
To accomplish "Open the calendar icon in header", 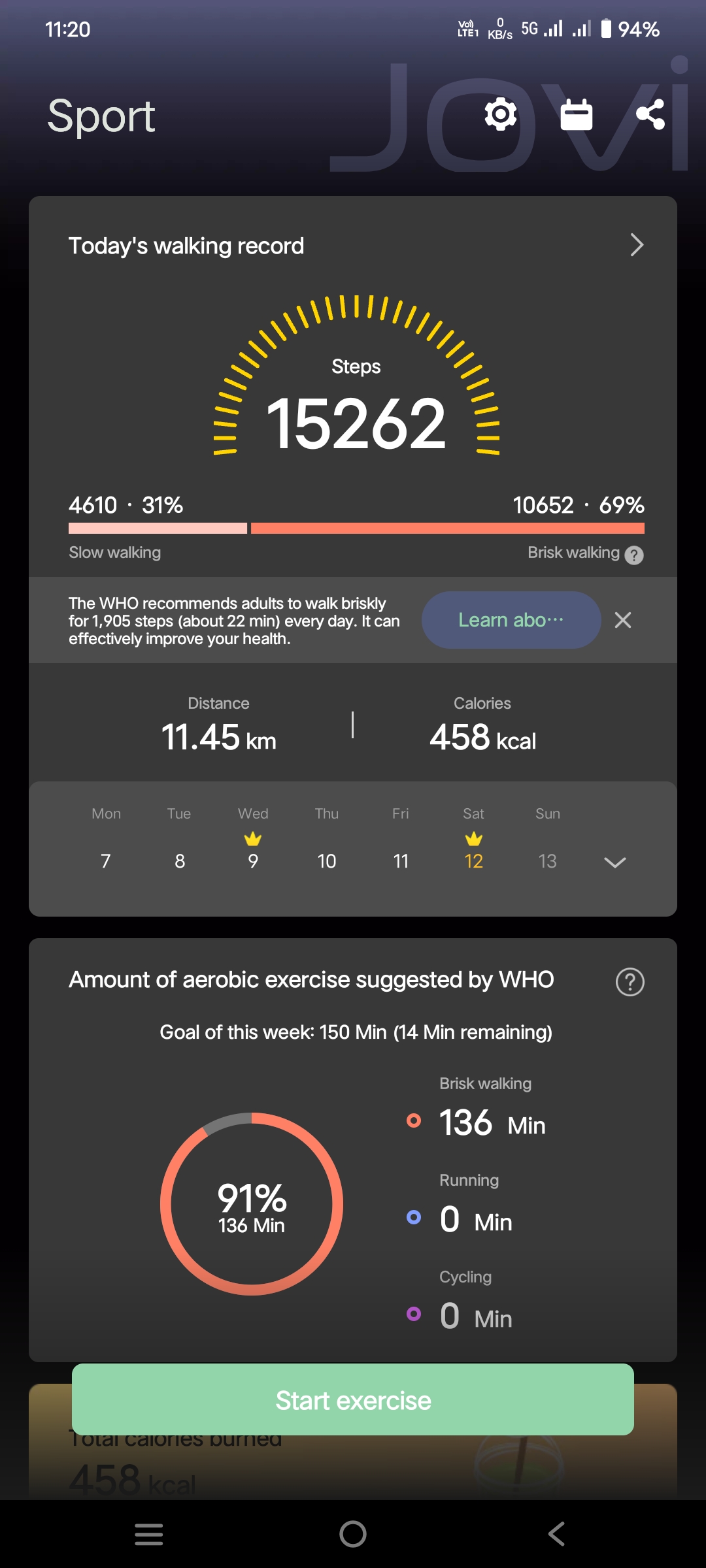I will point(576,114).
